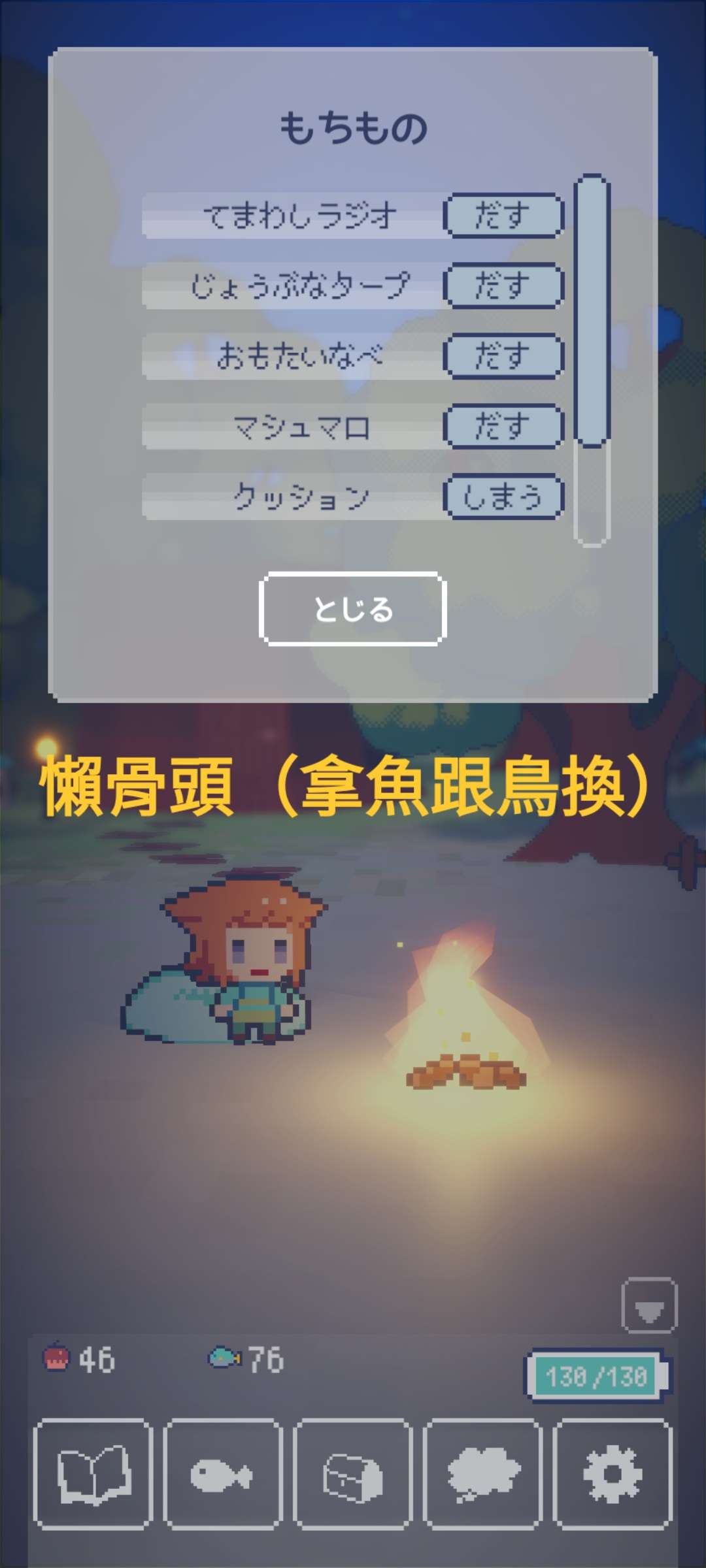Open the speech bubble chat icon
This screenshot has height=1568, width=706.
482,1474
